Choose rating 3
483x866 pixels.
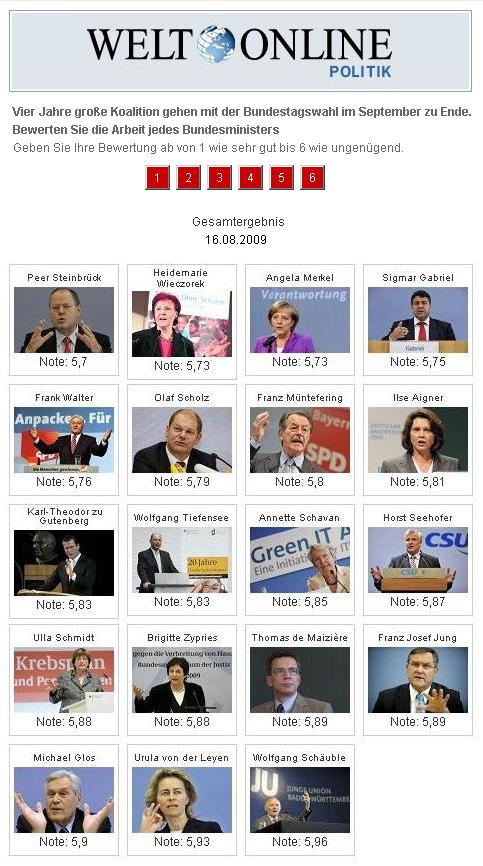219,177
